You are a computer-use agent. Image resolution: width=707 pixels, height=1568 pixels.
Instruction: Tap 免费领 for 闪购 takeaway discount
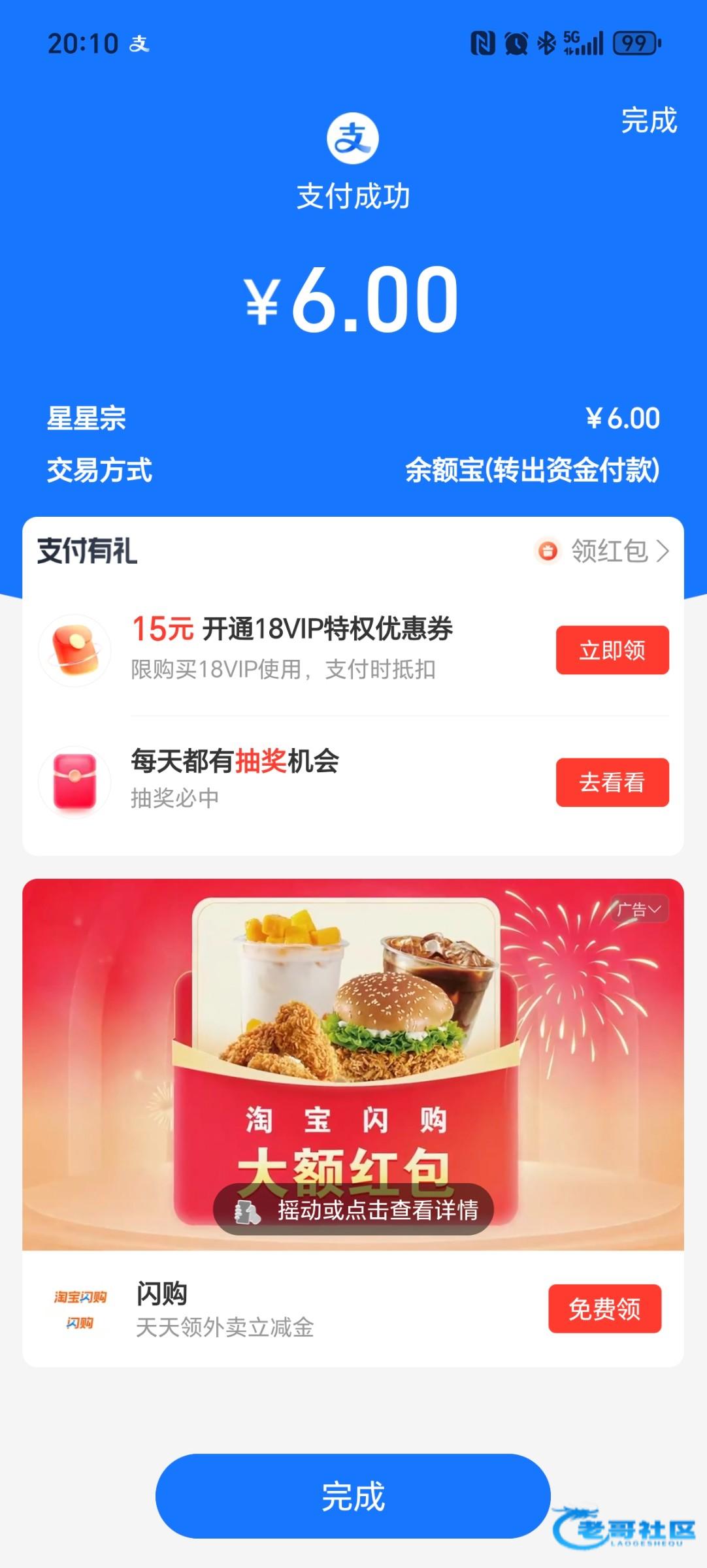[604, 1309]
